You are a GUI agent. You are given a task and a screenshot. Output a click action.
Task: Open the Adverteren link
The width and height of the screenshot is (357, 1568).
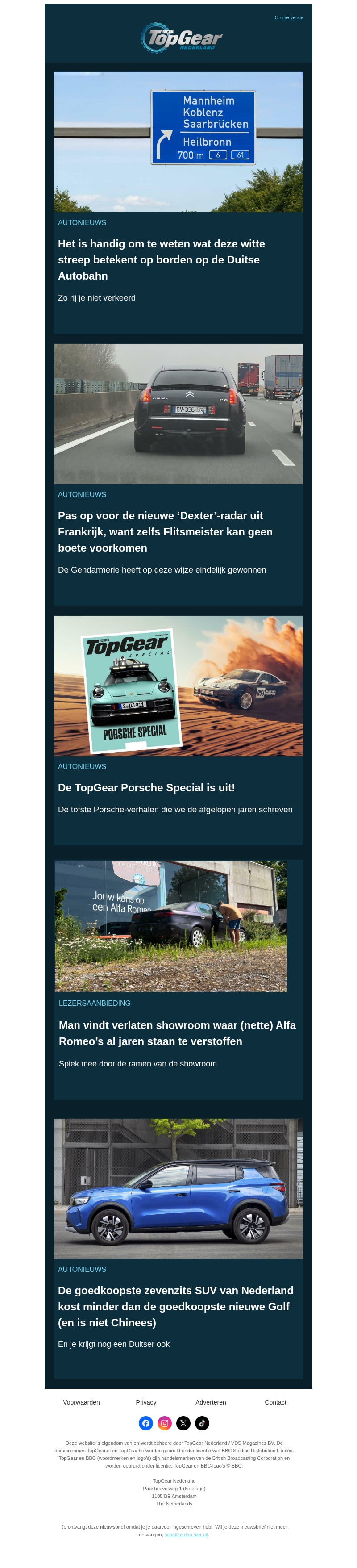click(x=211, y=1402)
